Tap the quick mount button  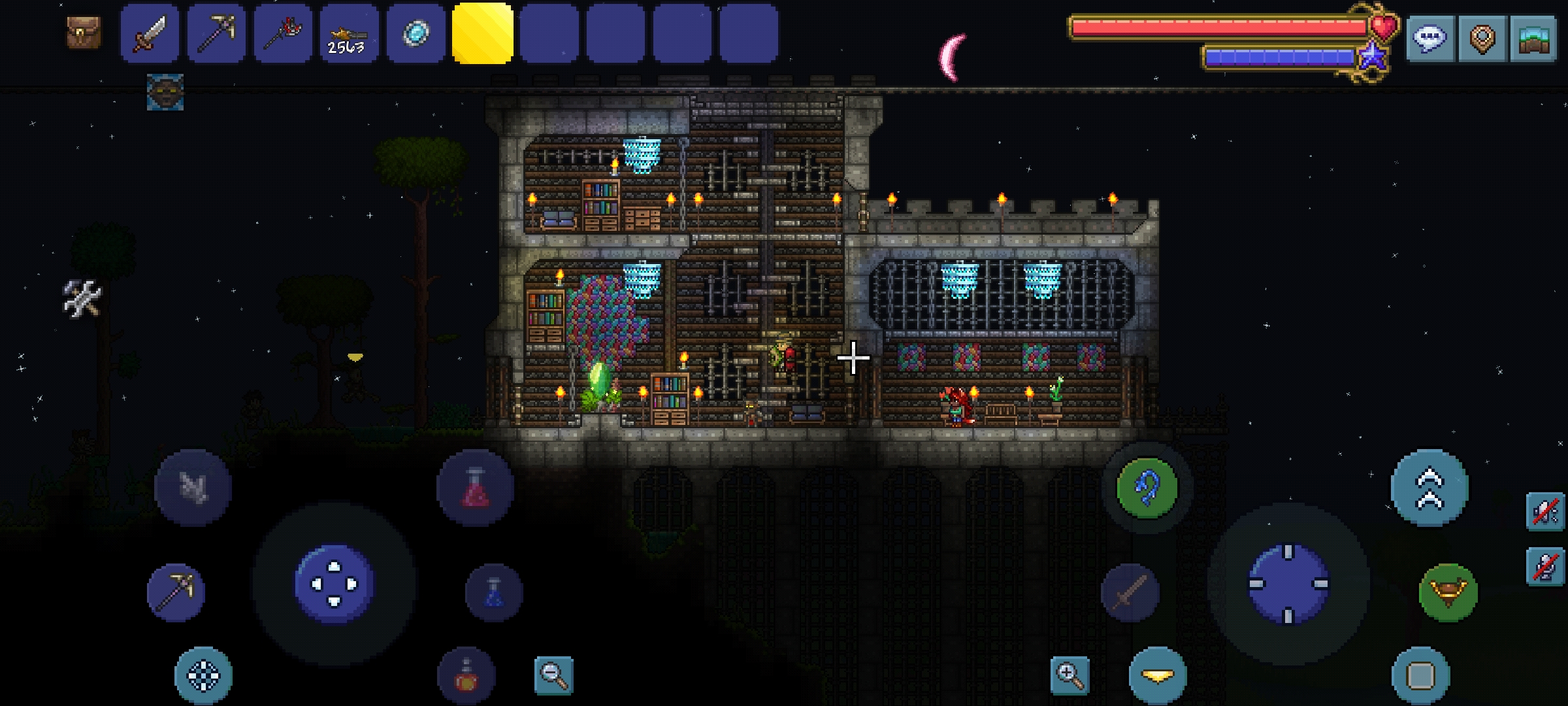click(1448, 592)
